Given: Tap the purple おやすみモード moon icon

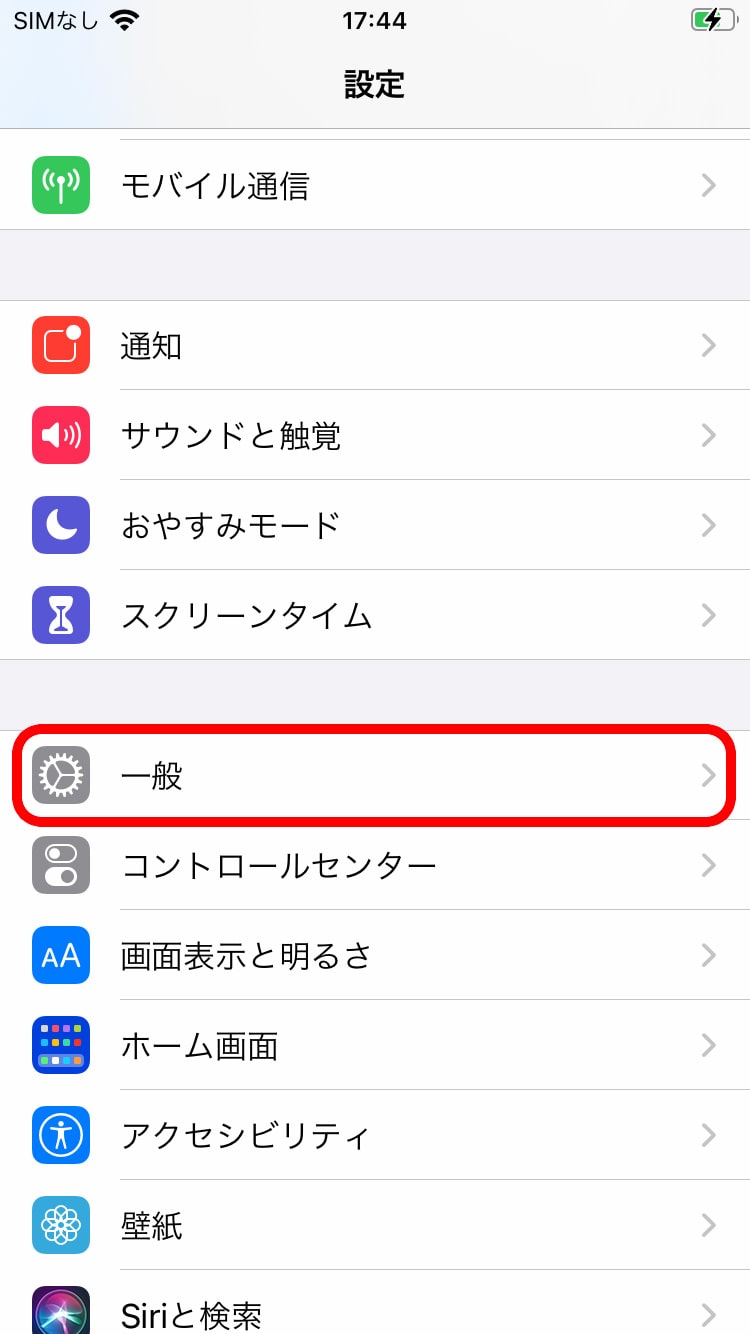Looking at the screenshot, I should 60,525.
